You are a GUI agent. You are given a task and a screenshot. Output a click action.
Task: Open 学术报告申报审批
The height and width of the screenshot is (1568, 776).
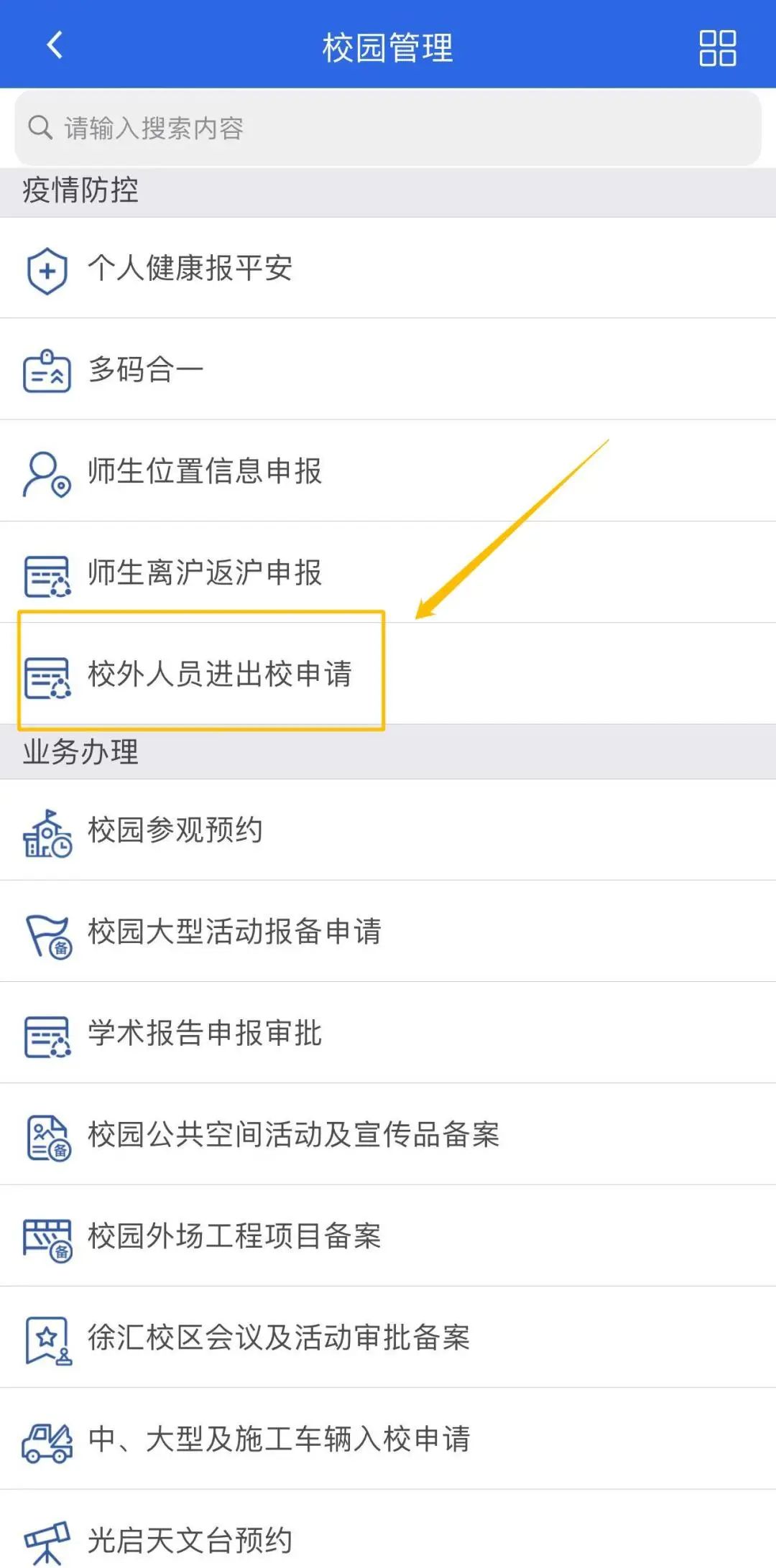(x=388, y=1032)
